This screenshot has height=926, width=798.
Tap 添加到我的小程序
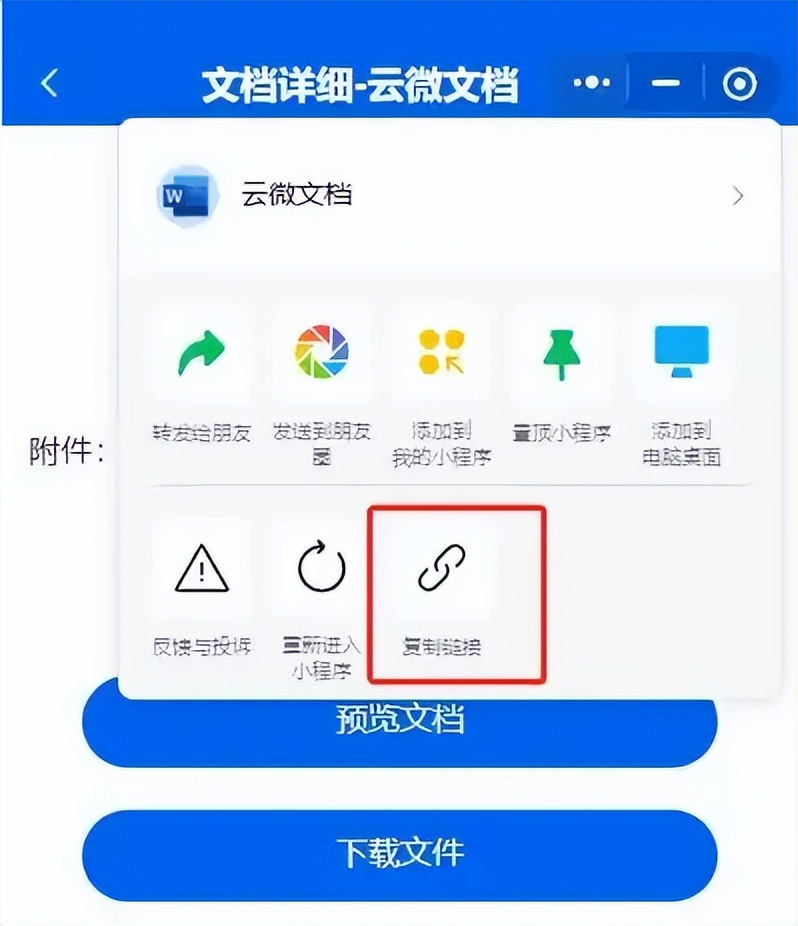click(441, 355)
